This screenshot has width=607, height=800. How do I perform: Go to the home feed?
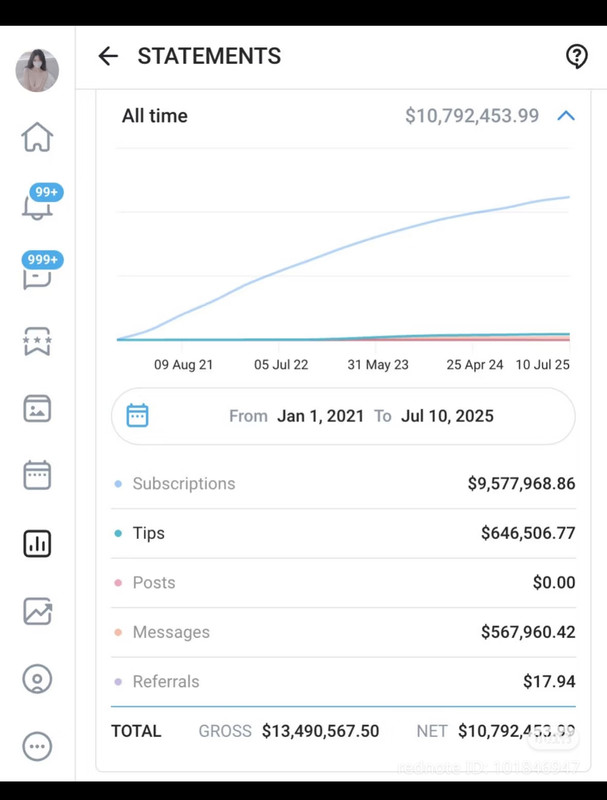pyautogui.click(x=37, y=137)
